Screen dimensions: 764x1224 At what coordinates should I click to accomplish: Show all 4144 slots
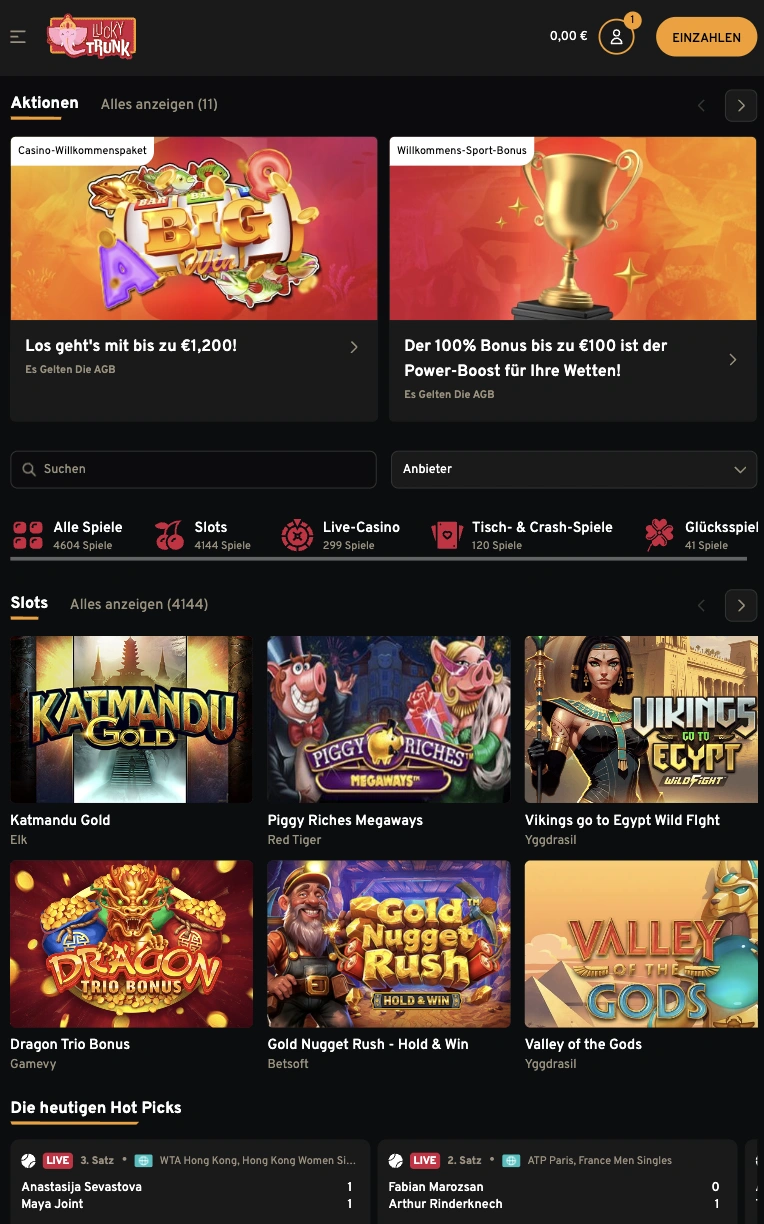pyautogui.click(x=139, y=604)
